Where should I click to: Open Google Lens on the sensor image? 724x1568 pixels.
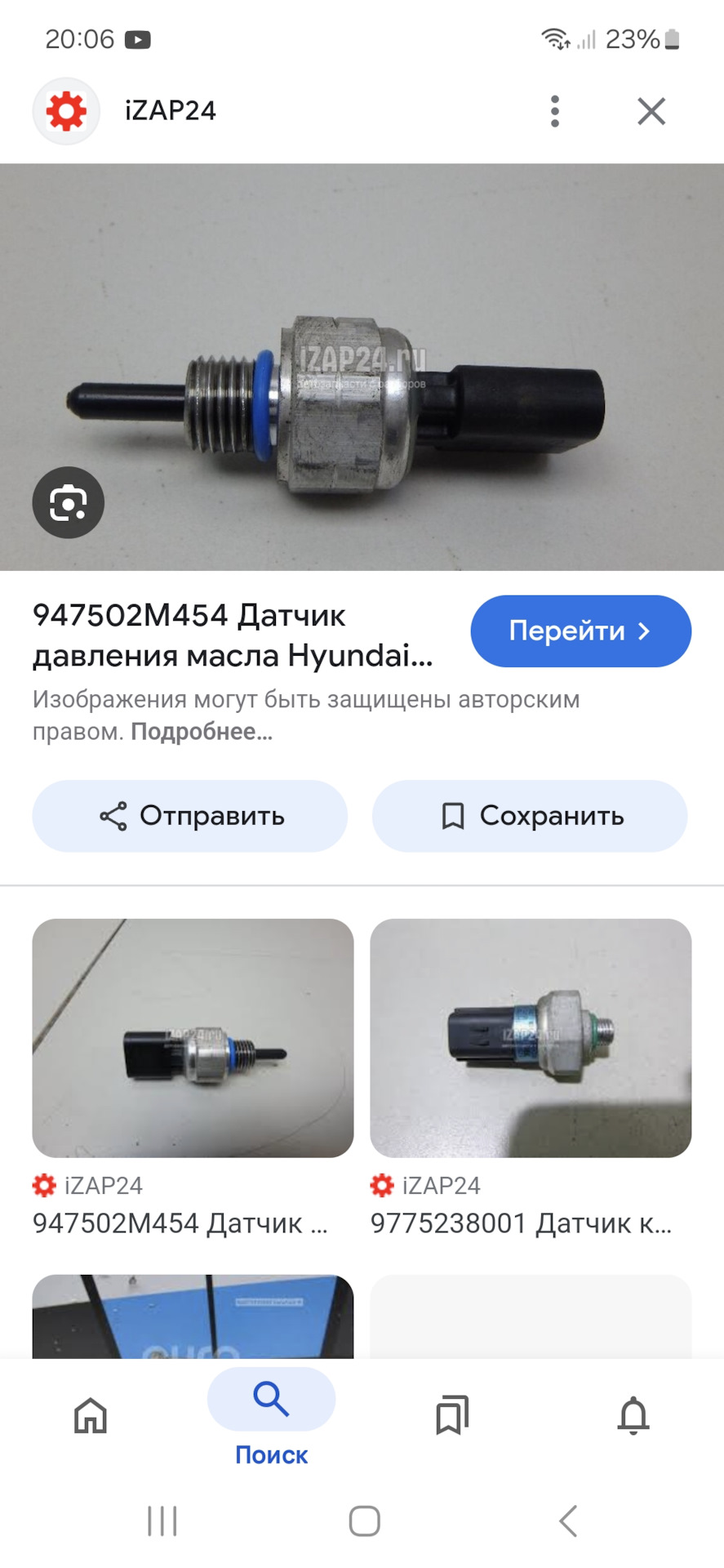tap(69, 503)
